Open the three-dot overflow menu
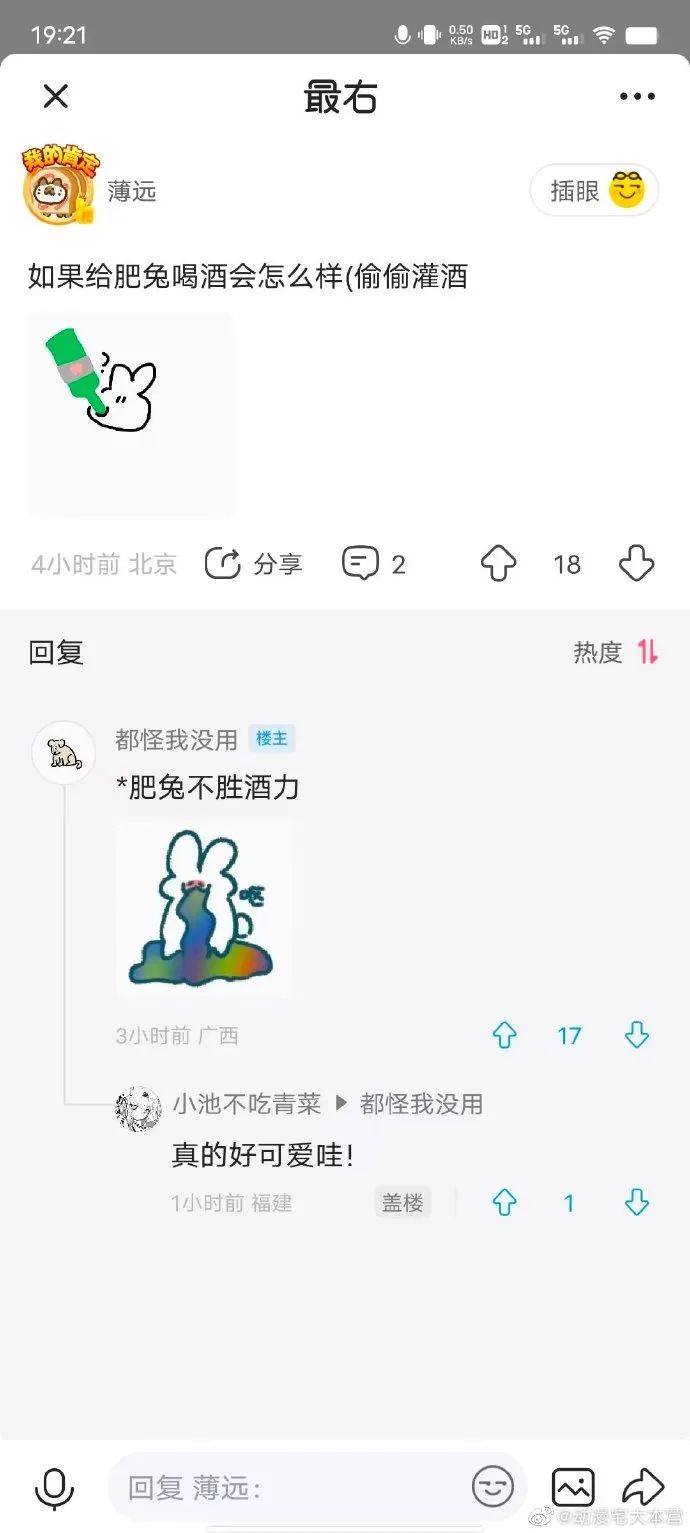This screenshot has width=690, height=1533. (x=637, y=97)
